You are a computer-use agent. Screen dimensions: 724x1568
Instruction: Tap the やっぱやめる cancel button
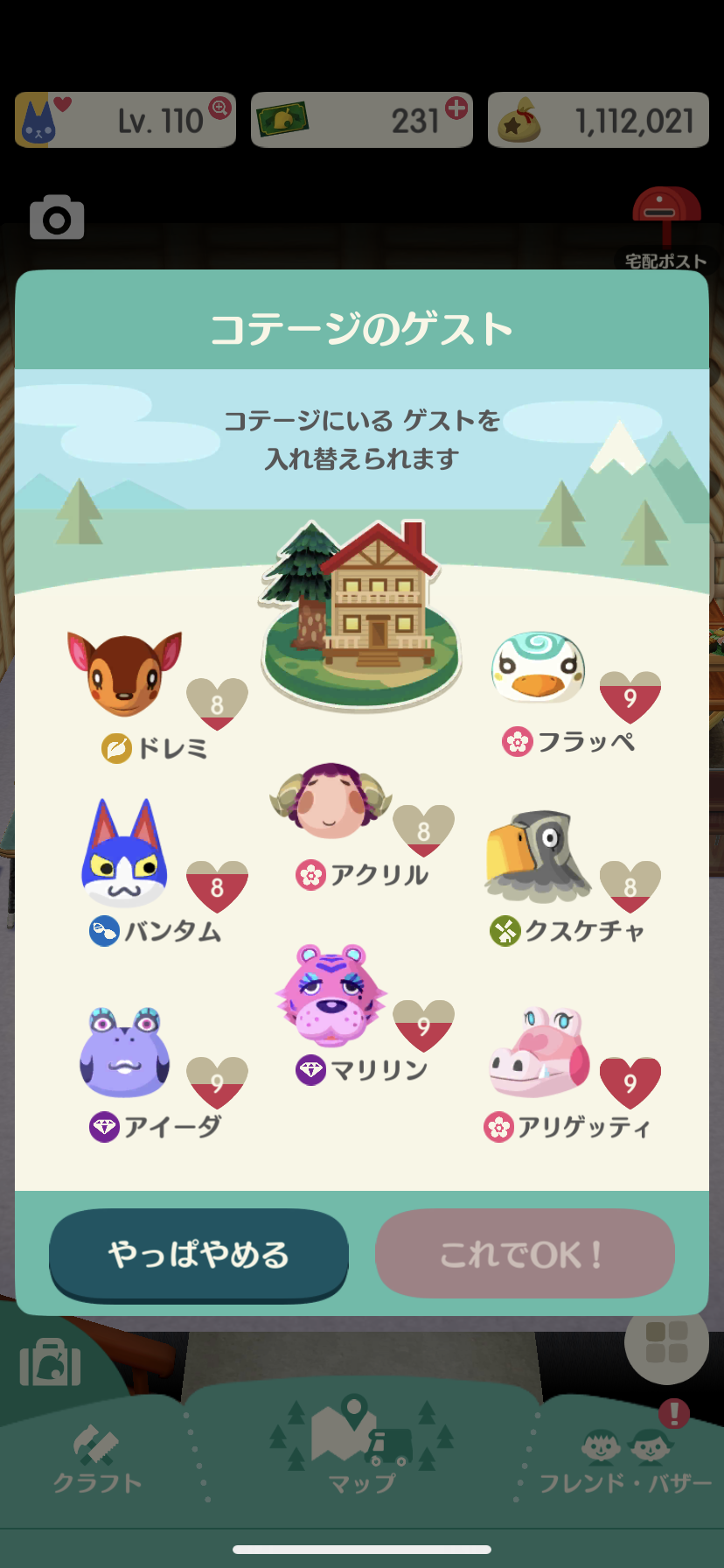[198, 1254]
